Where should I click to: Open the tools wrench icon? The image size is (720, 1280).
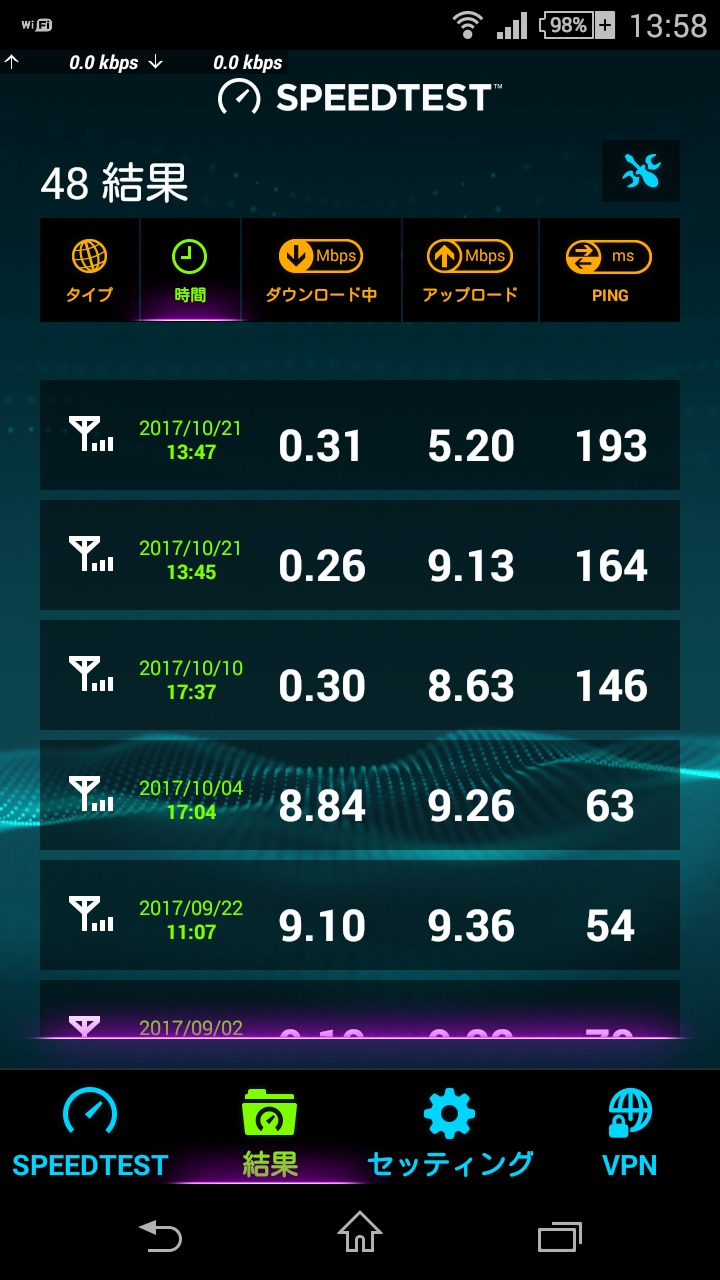[641, 172]
